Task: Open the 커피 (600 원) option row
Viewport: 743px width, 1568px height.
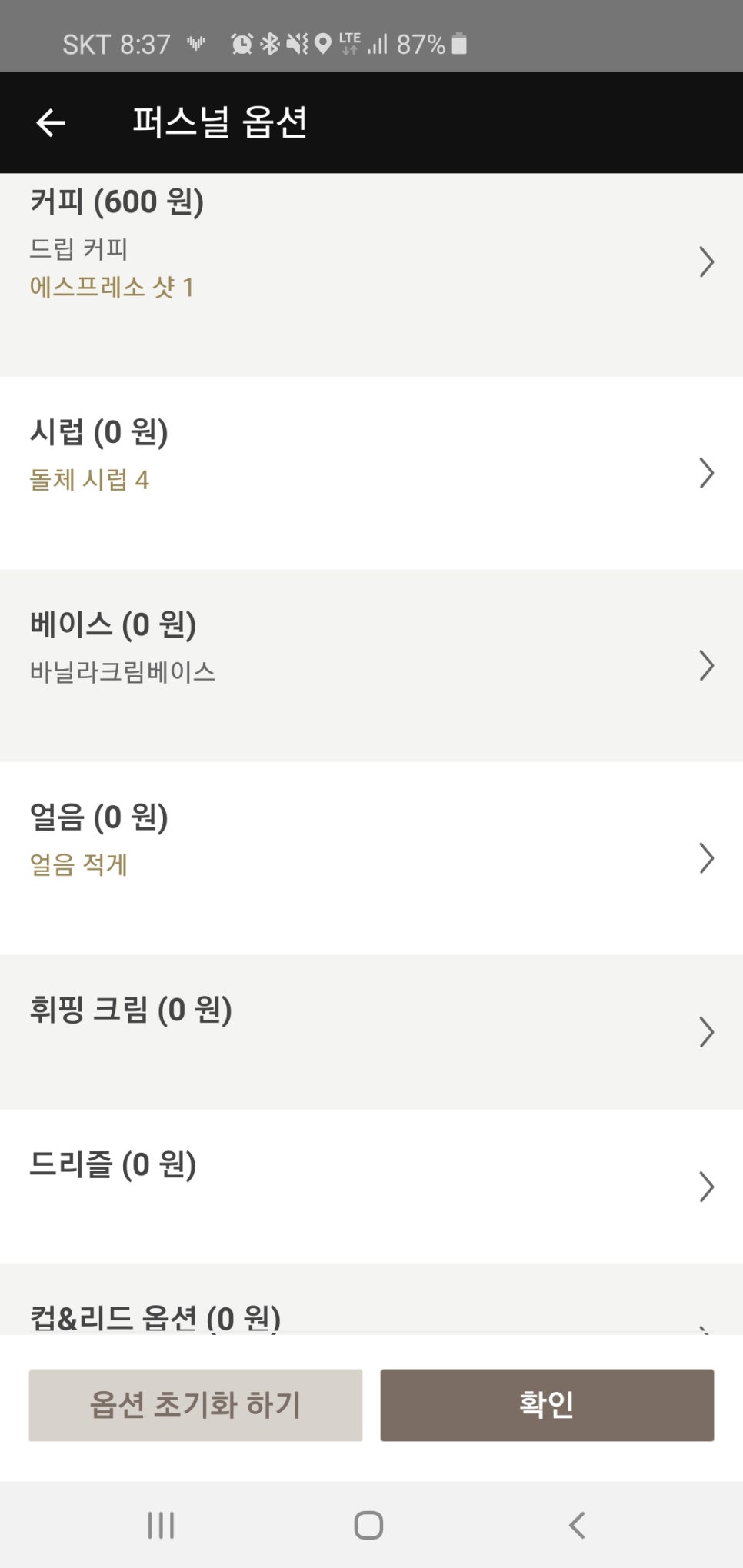Action: pyautogui.click(x=371, y=261)
